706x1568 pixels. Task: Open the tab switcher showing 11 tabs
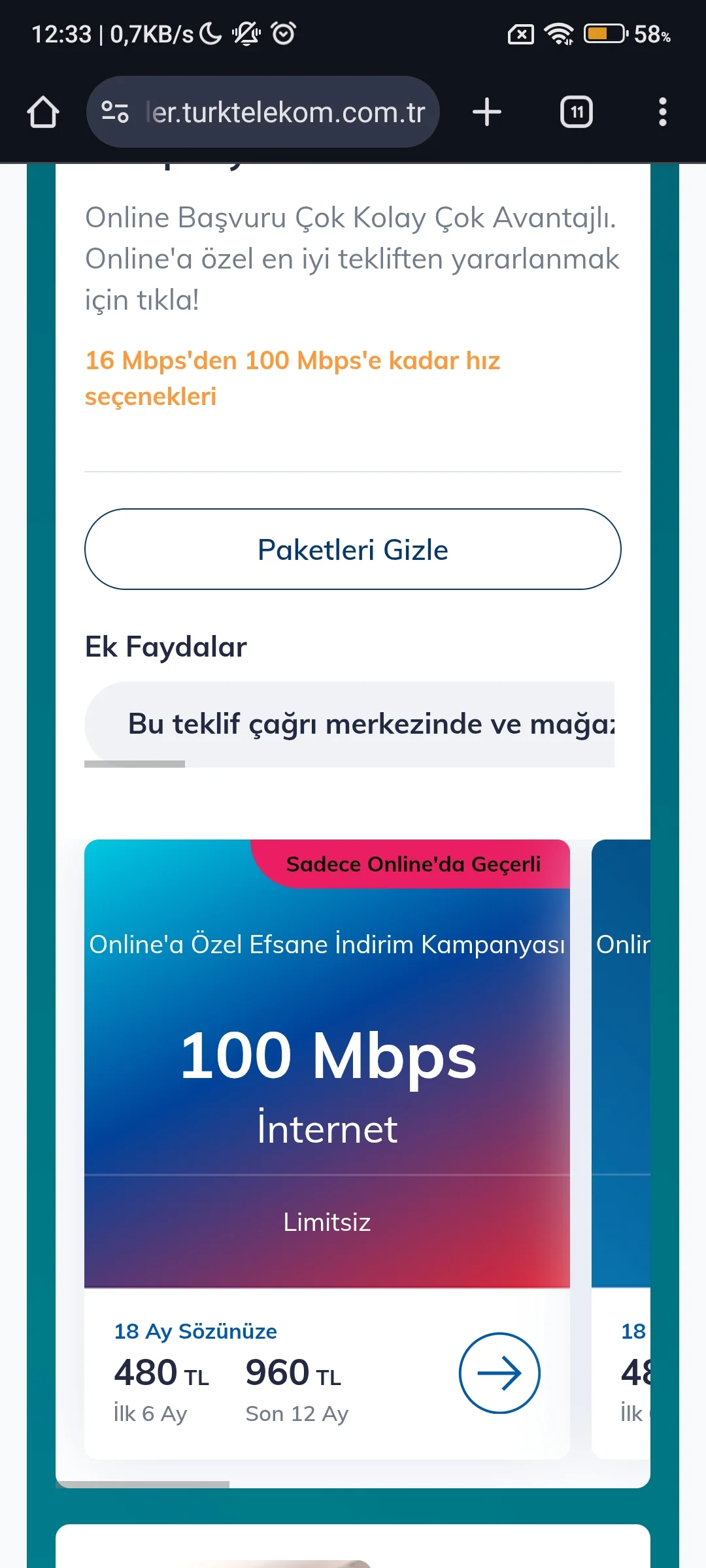pos(576,112)
